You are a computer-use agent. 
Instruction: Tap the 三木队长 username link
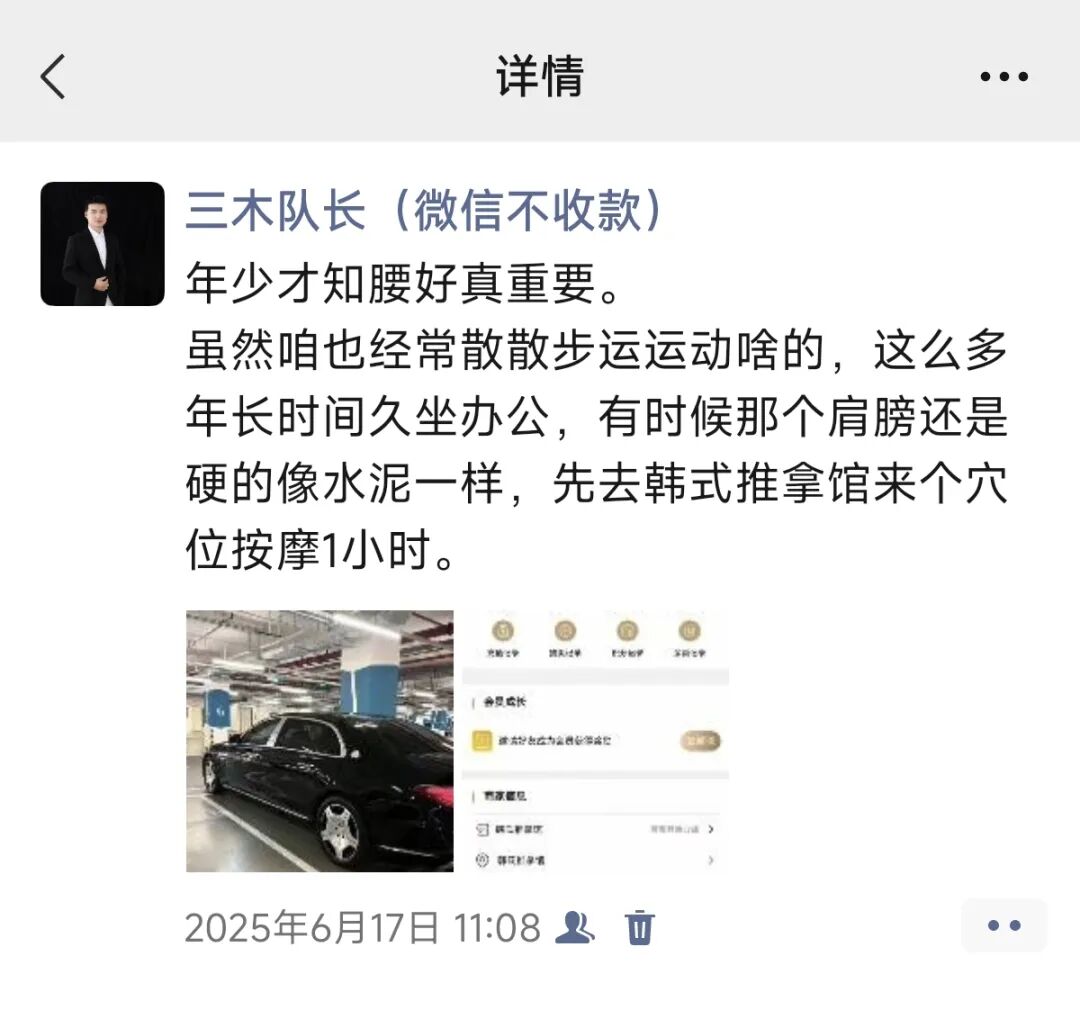click(x=424, y=211)
